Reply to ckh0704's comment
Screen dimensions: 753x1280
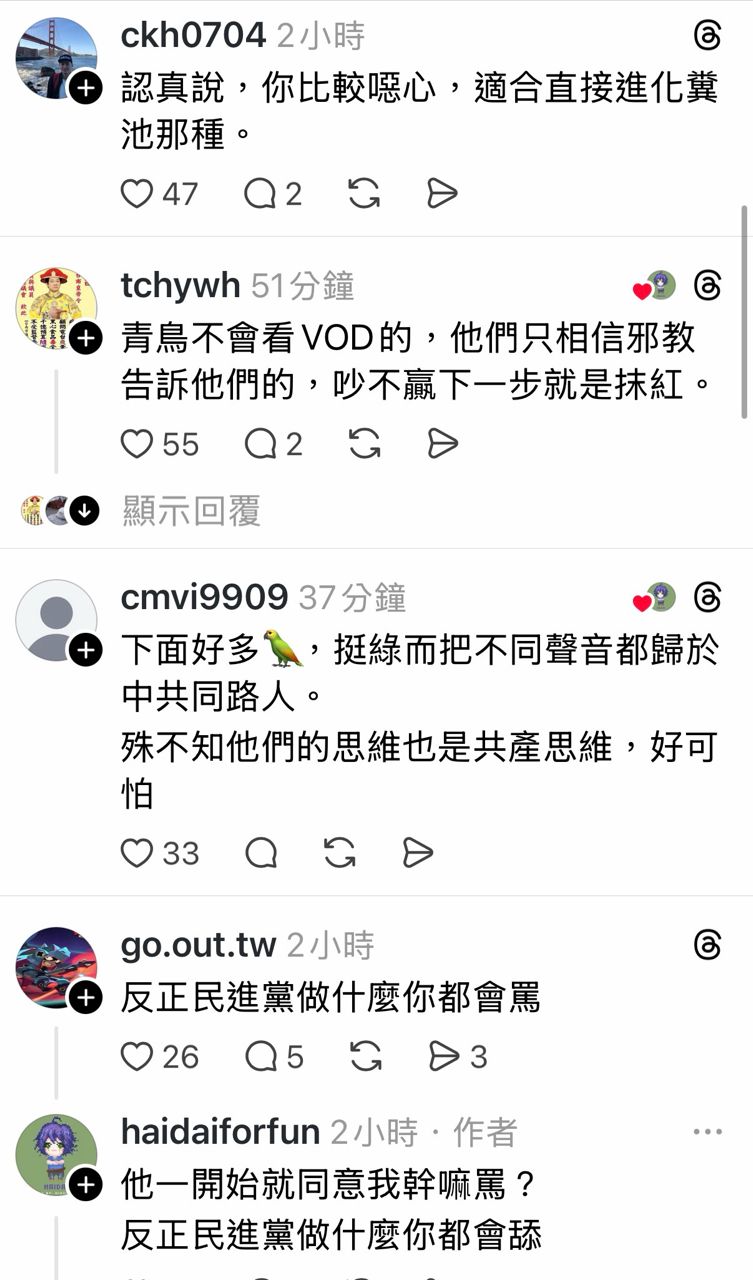click(x=260, y=193)
